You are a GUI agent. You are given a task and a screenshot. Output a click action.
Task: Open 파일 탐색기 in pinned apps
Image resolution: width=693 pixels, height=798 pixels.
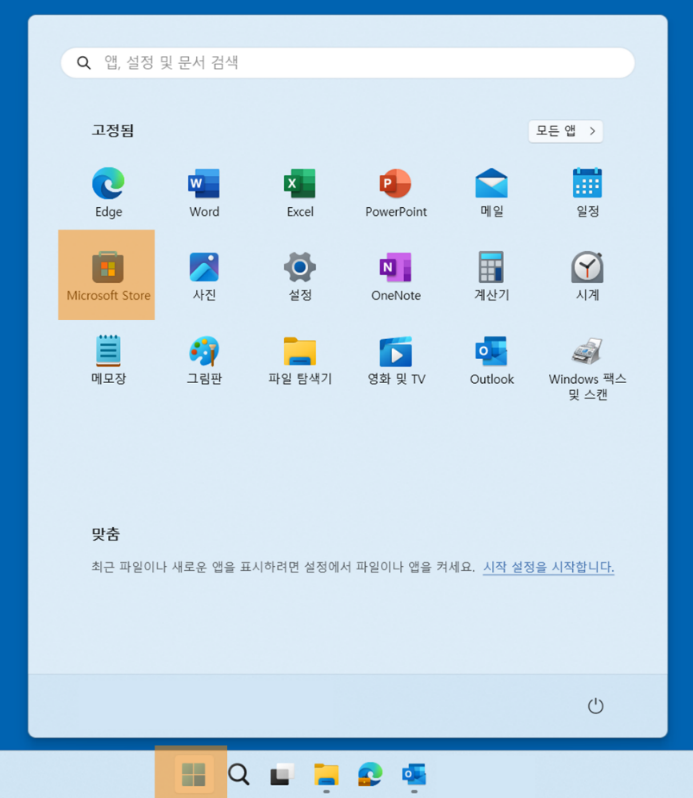pos(300,360)
